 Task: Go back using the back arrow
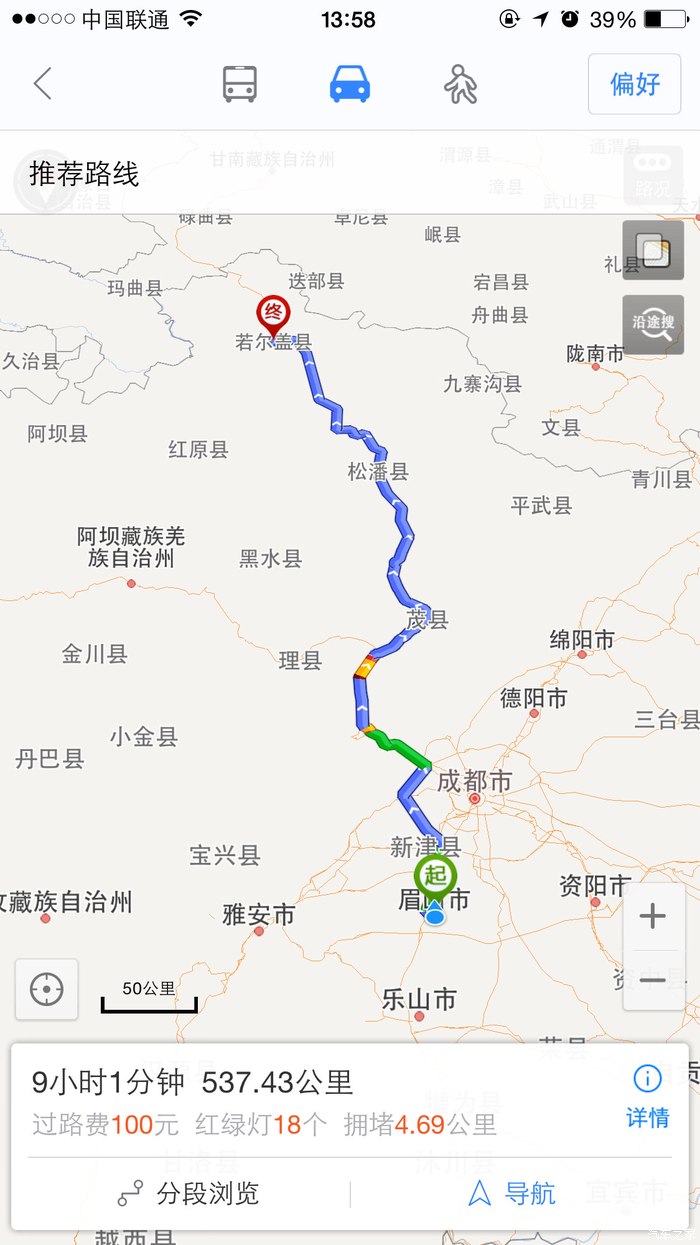tap(42, 84)
